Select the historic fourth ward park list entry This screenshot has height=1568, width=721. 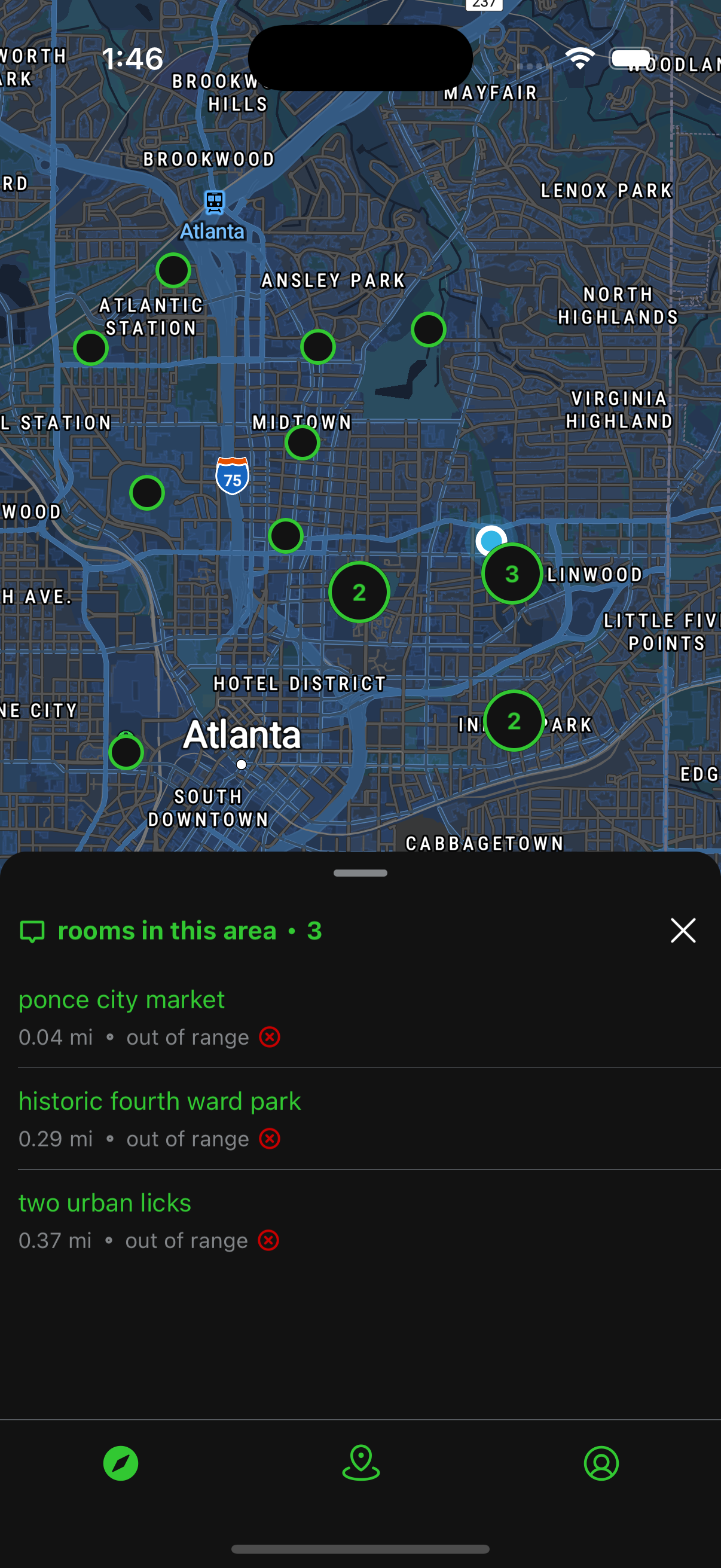[159, 1100]
